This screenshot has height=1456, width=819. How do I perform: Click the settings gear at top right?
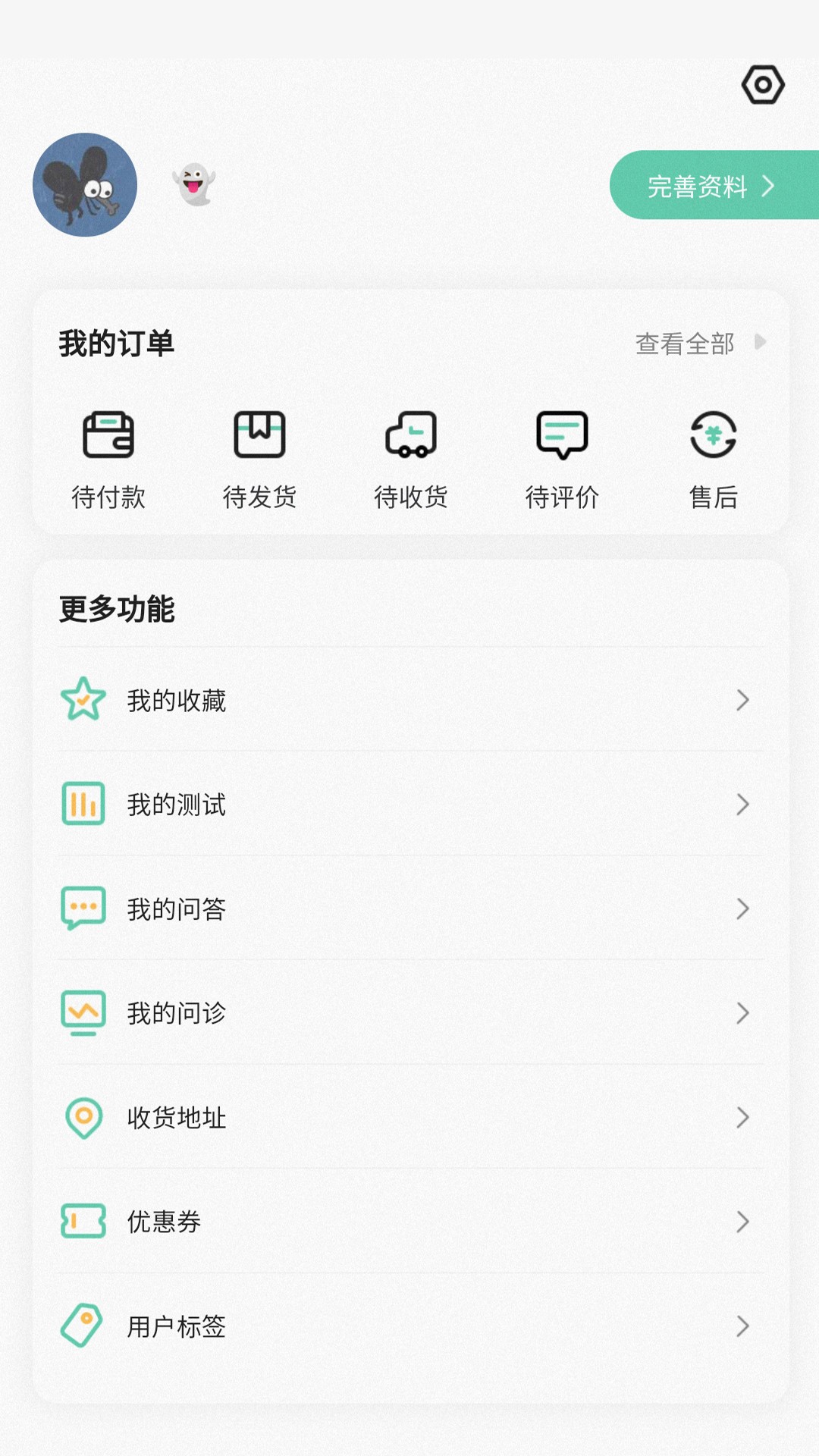[x=764, y=85]
